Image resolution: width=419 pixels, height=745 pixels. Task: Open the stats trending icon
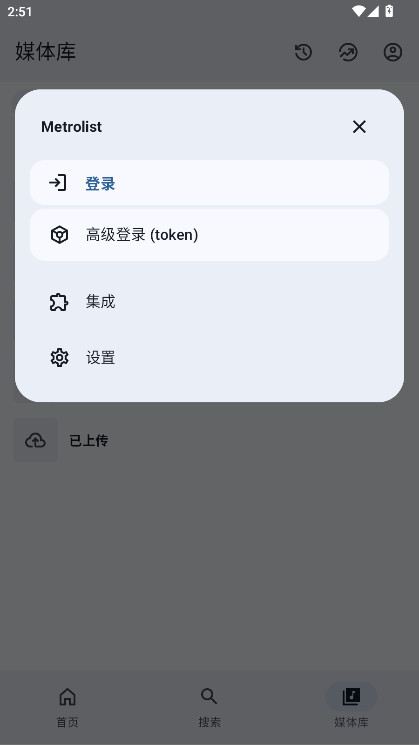click(348, 52)
